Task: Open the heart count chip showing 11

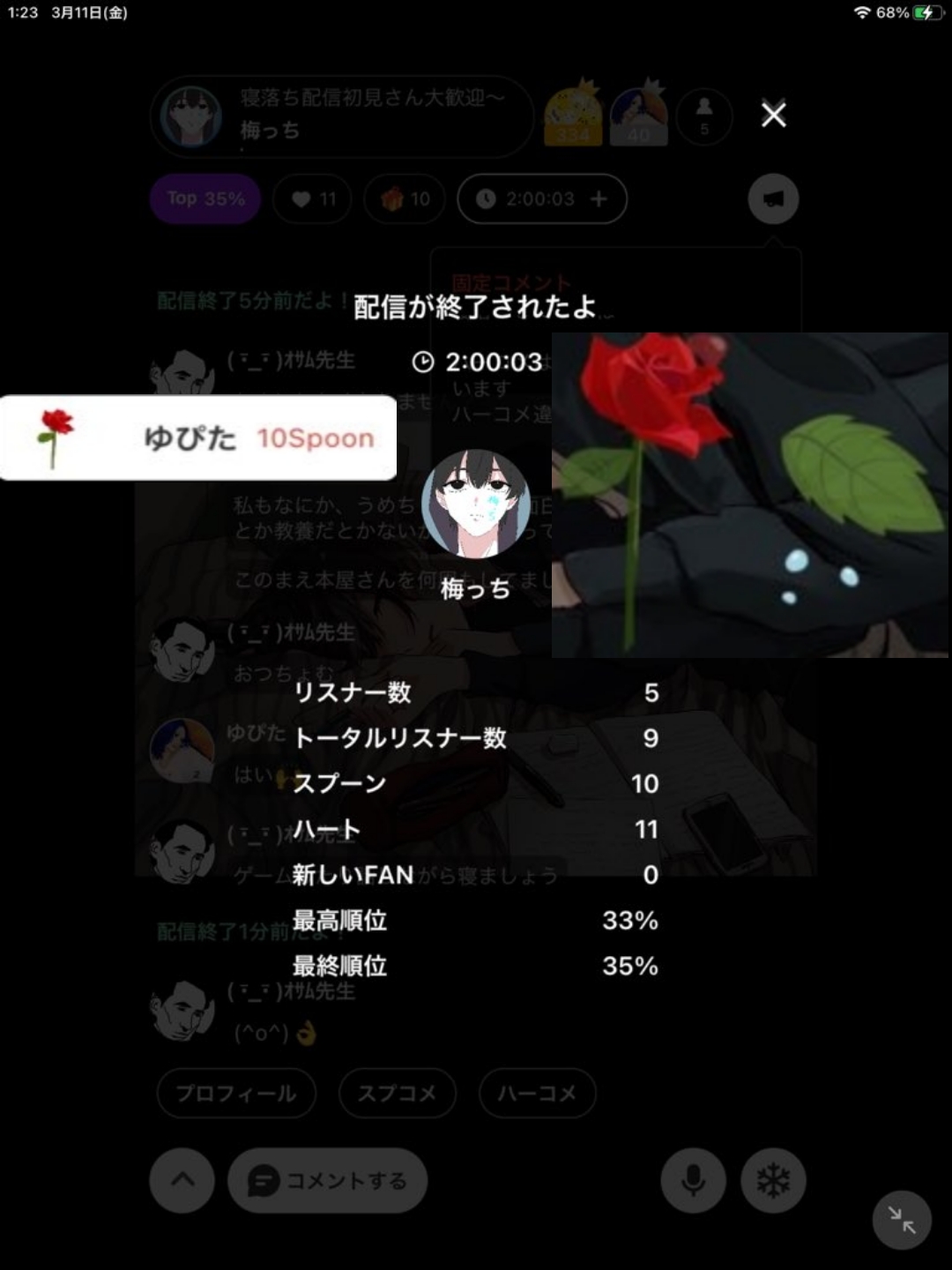Action: (x=313, y=199)
